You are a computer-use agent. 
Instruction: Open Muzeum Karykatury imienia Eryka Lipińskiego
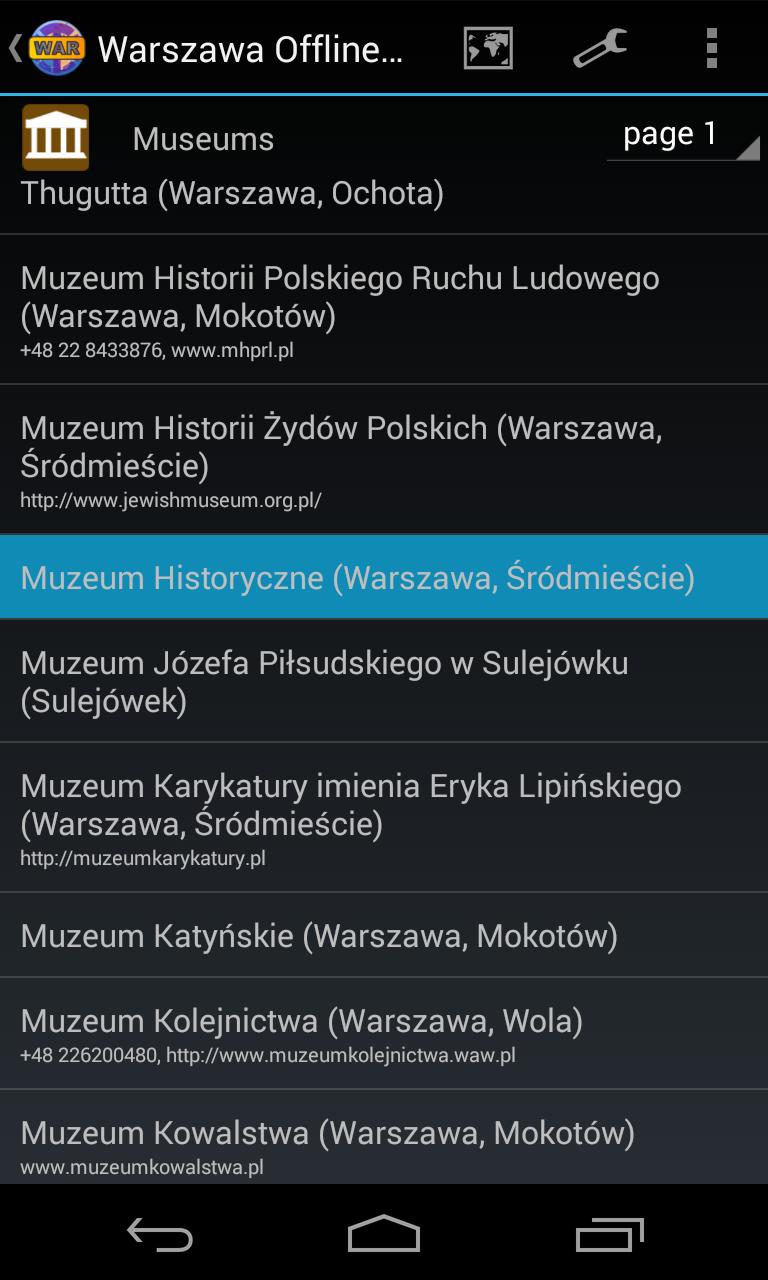point(384,817)
